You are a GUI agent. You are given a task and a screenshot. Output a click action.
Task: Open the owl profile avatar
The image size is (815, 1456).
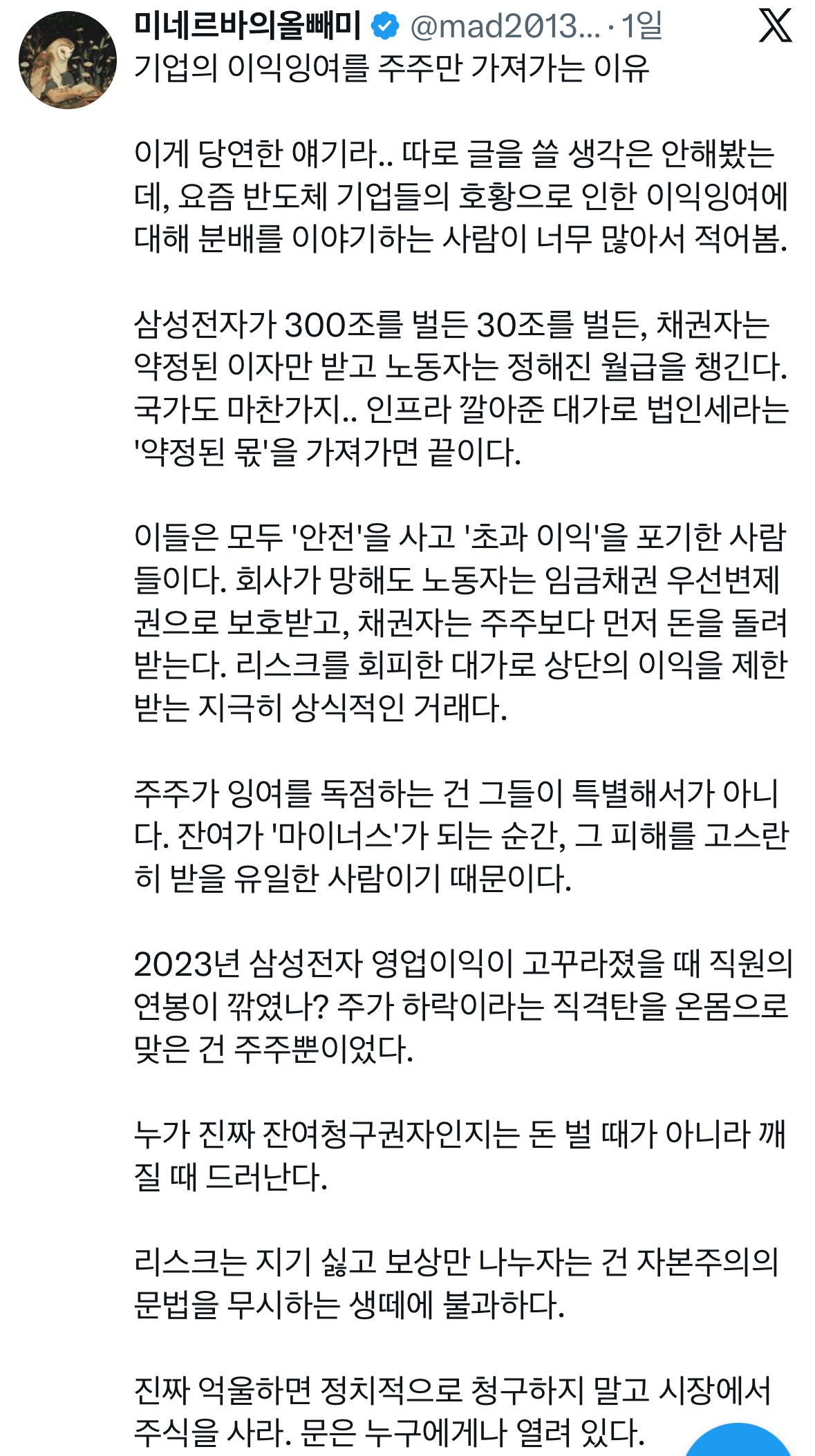point(68,60)
